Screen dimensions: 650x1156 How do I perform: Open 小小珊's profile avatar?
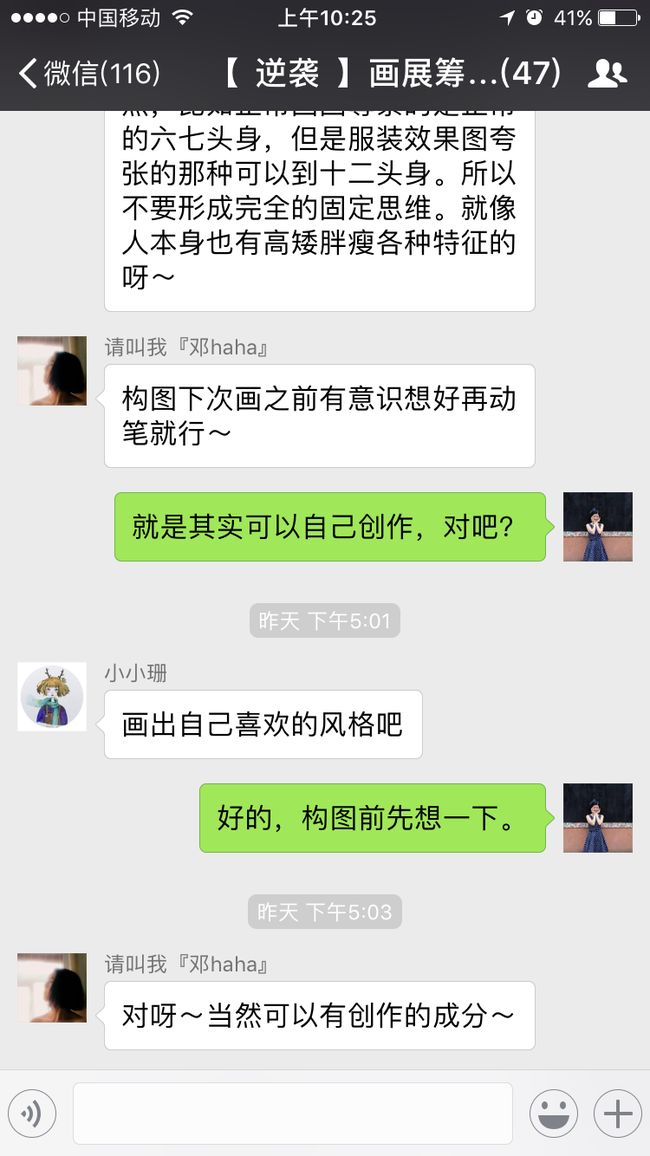[52, 697]
